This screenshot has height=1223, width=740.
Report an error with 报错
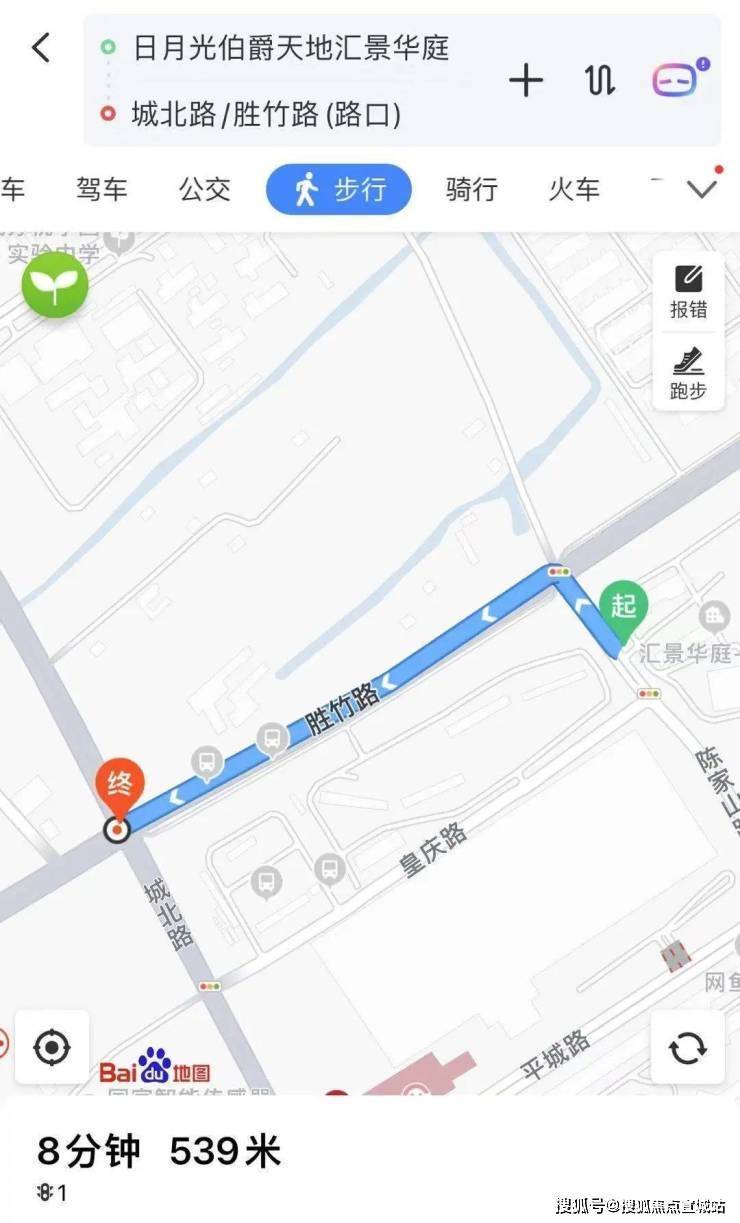click(688, 292)
